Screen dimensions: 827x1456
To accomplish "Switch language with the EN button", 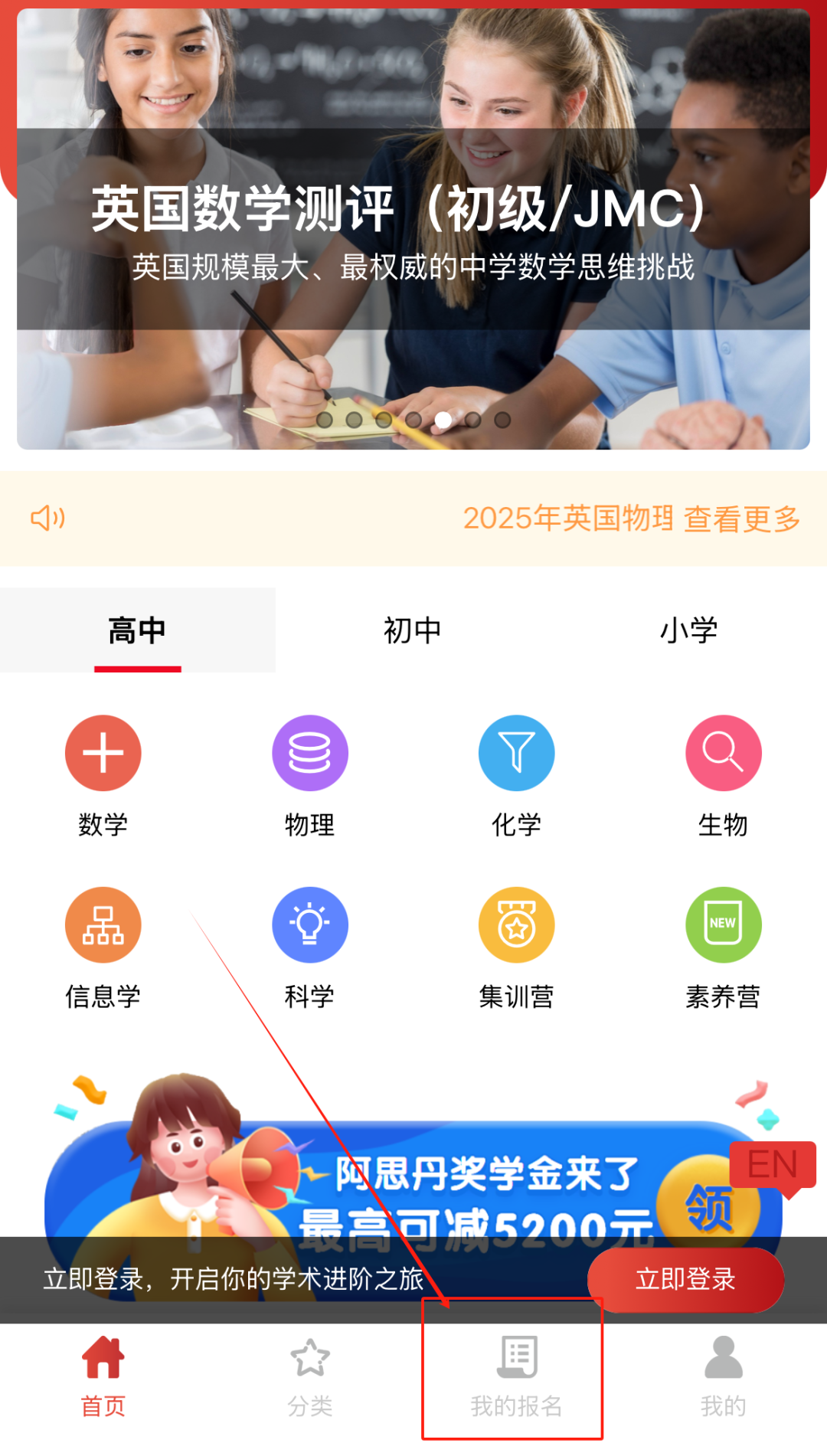I will click(x=772, y=1166).
